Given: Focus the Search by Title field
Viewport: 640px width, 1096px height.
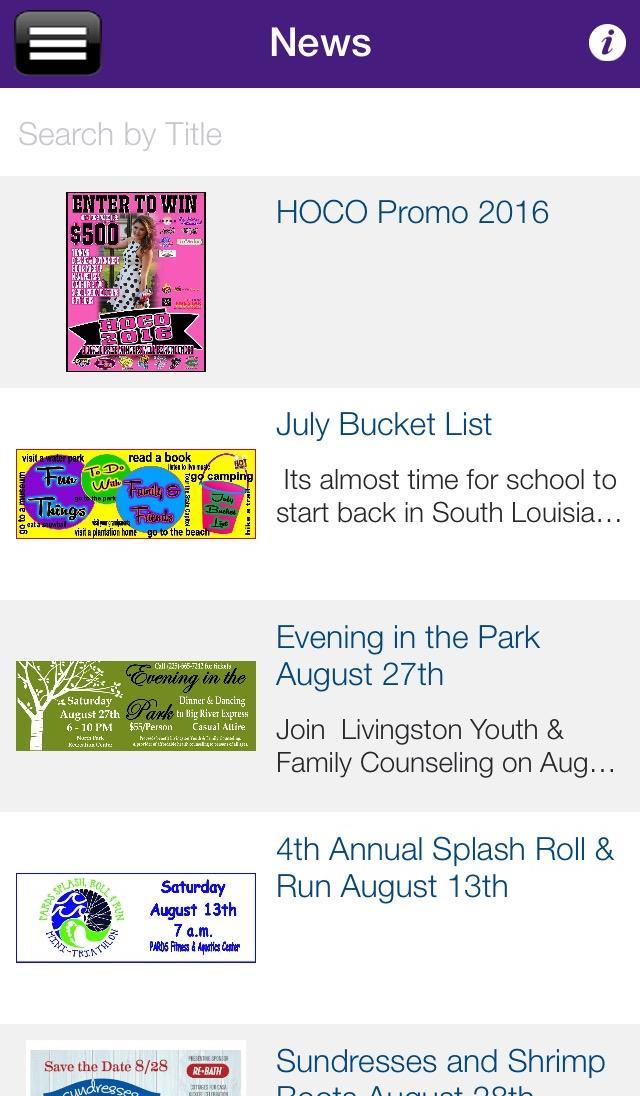Looking at the screenshot, I should (x=320, y=134).
